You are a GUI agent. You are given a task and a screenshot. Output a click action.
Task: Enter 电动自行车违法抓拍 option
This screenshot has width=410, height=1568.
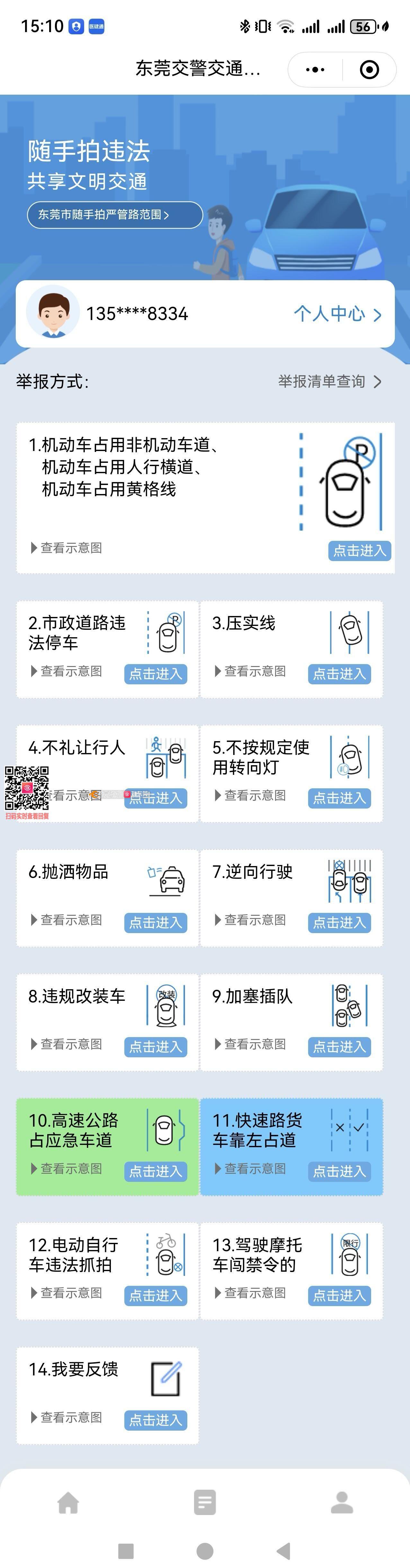pos(155,1295)
